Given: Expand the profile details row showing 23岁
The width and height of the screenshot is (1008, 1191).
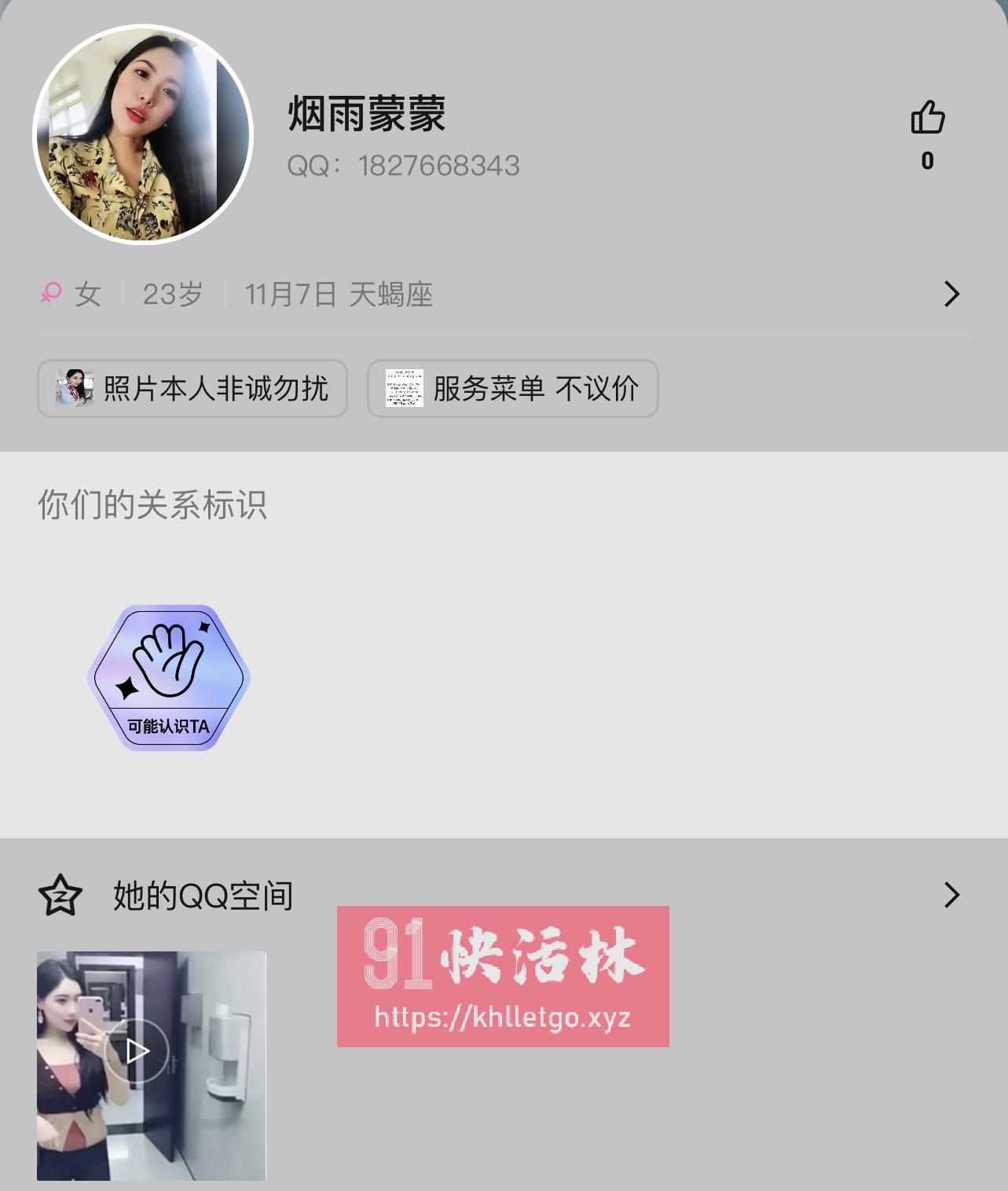Looking at the screenshot, I should coord(951,294).
